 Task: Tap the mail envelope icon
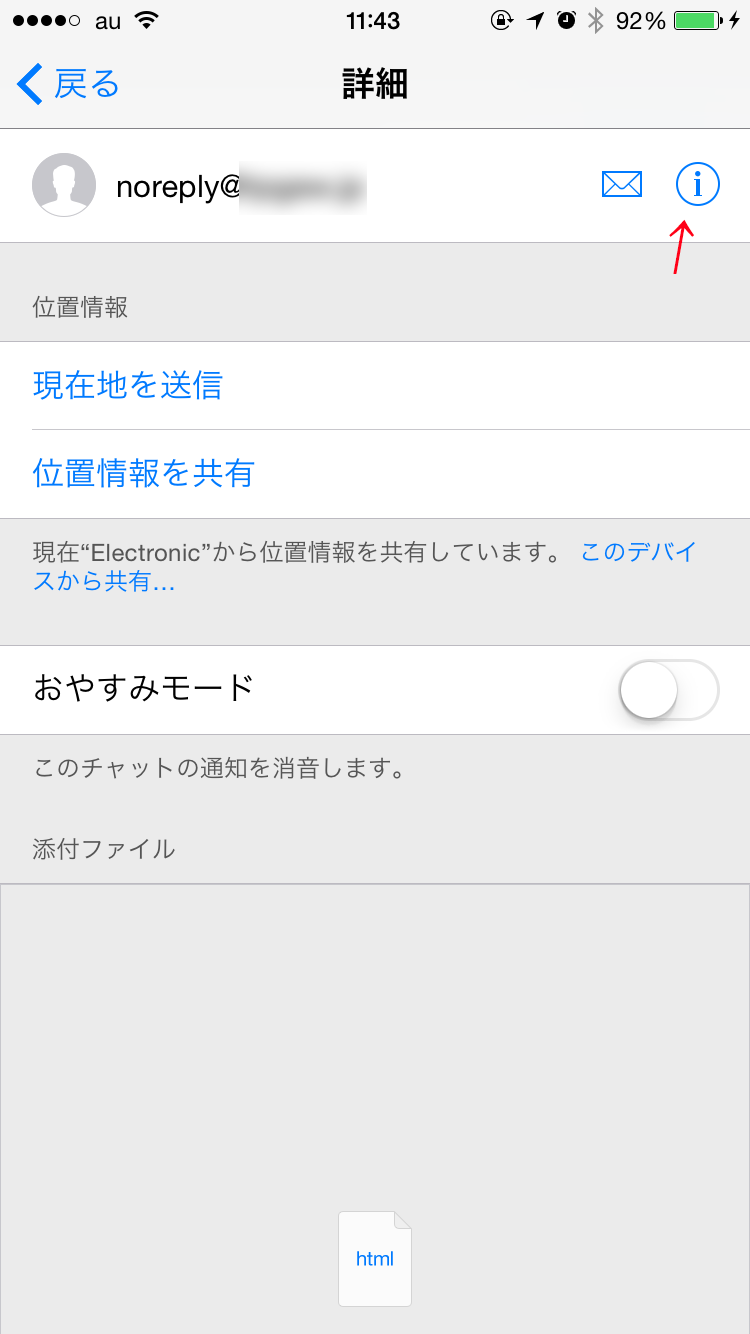point(621,184)
